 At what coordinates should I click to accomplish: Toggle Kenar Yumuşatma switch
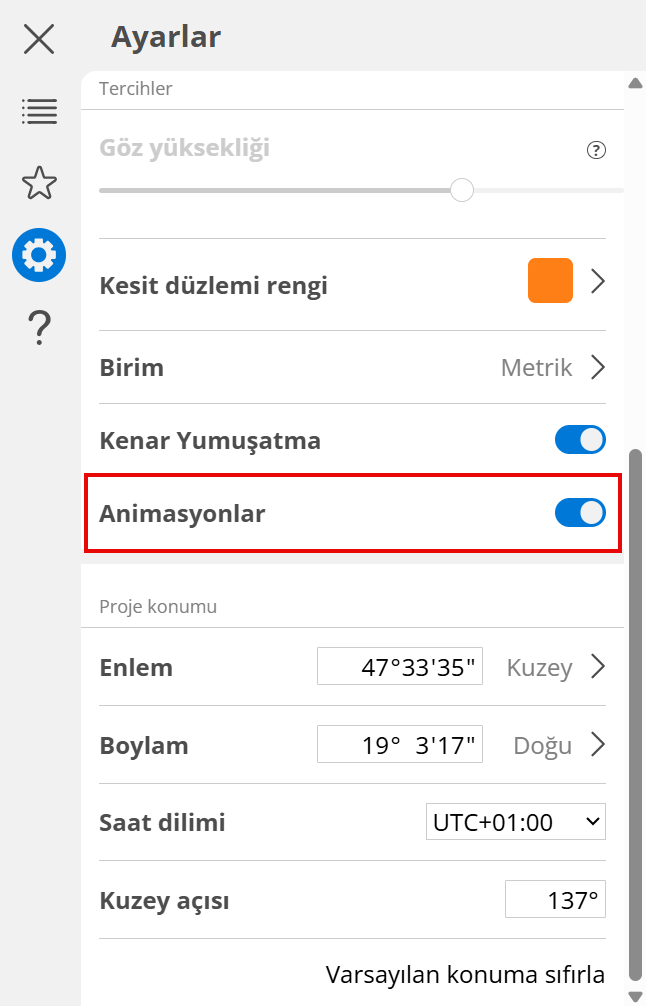[x=580, y=440]
